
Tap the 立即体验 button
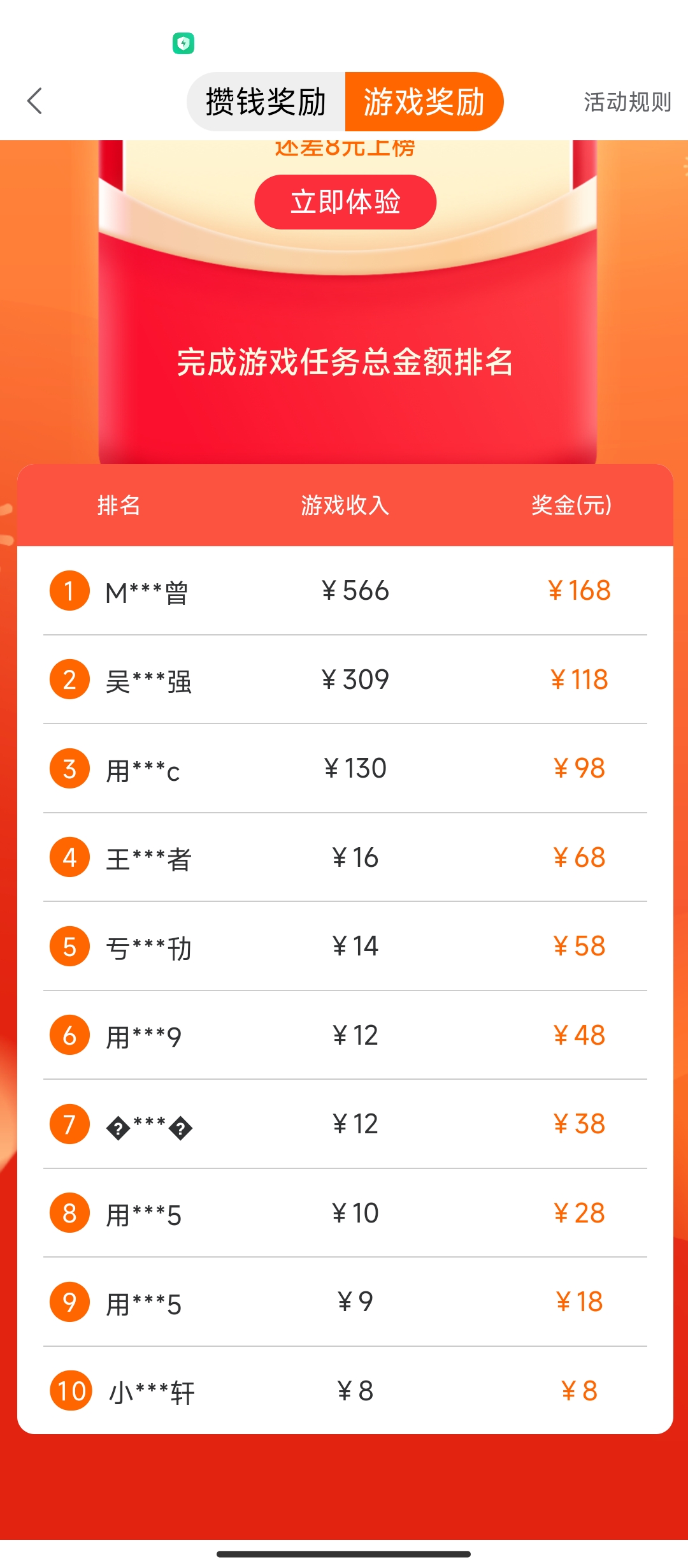[x=345, y=202]
